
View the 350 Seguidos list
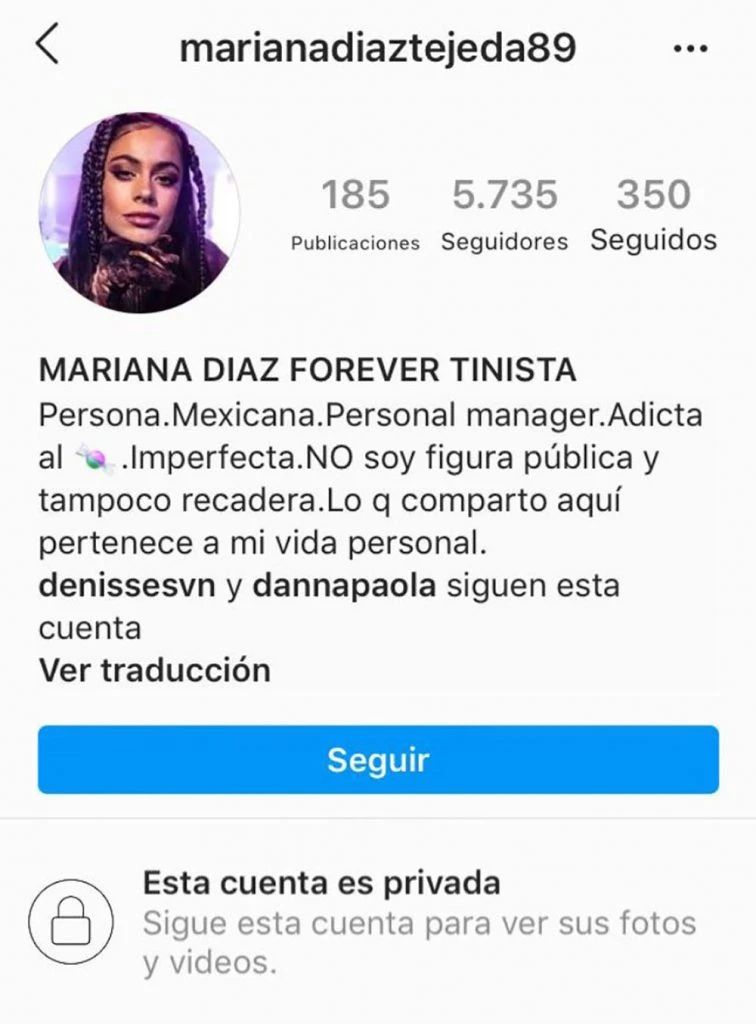(x=653, y=214)
